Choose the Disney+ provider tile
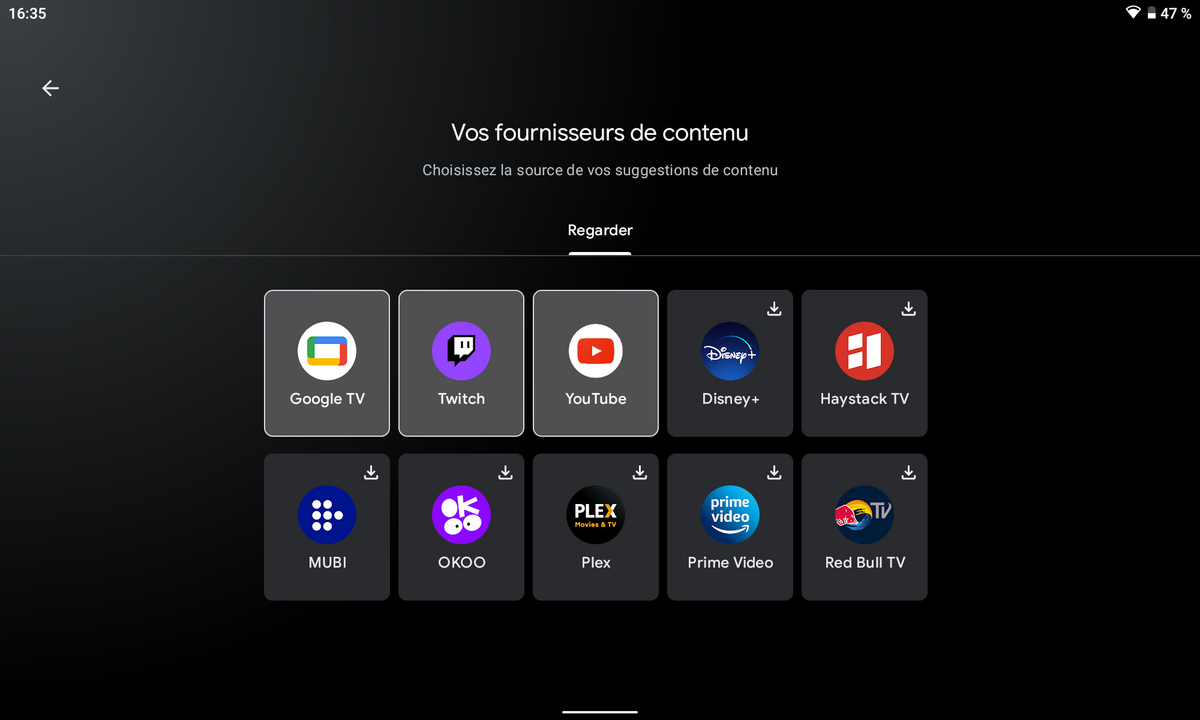Image resolution: width=1200 pixels, height=720 pixels. (730, 363)
